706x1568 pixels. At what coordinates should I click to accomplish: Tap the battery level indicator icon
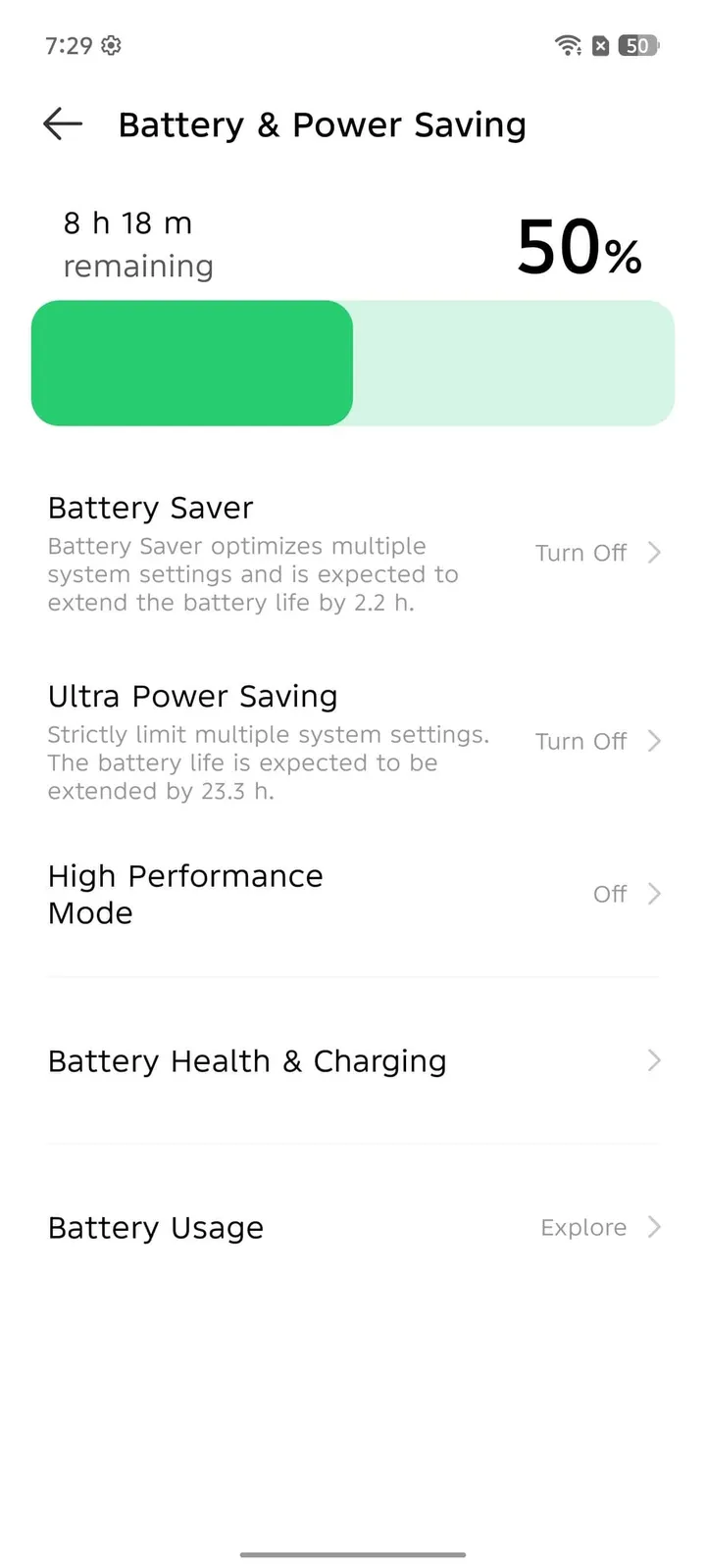coord(638,45)
